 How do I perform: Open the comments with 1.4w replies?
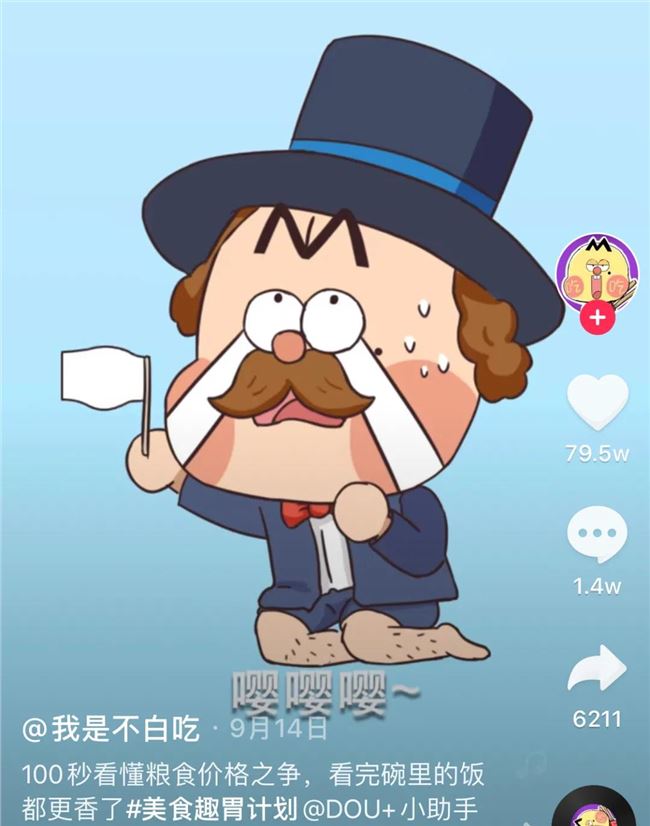tap(597, 535)
